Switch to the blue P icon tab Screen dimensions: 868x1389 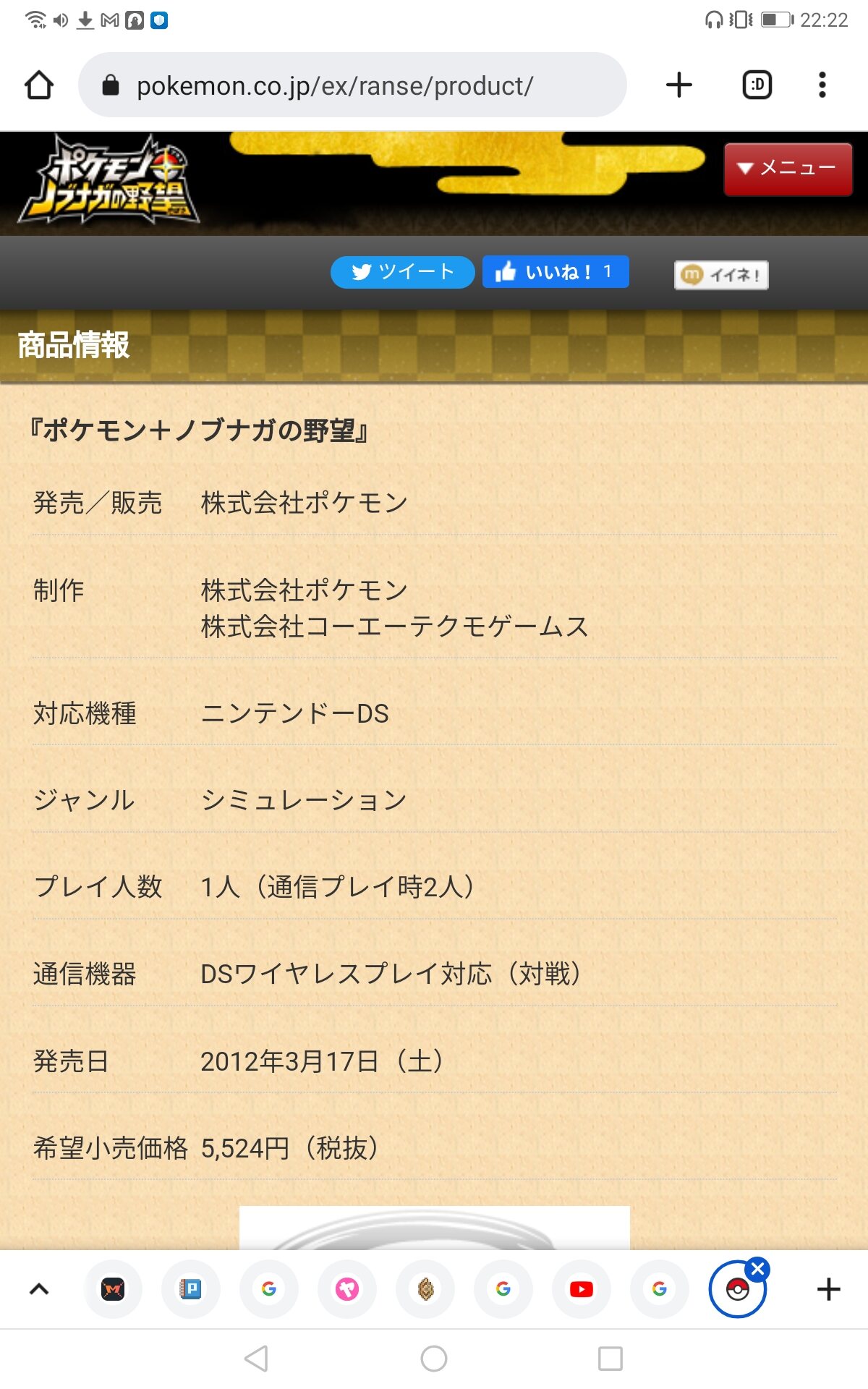[x=191, y=1289]
